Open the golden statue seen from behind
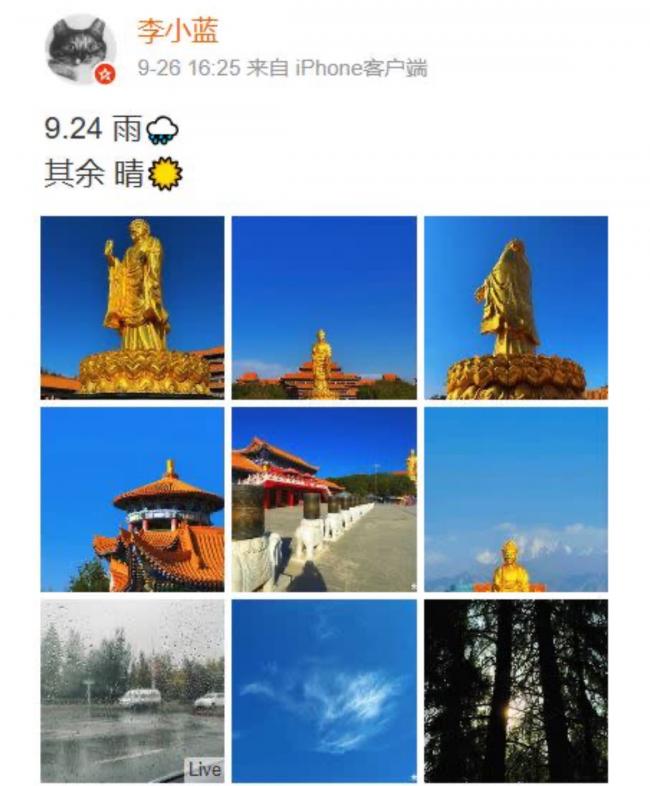Viewport: 650px width, 786px height. [x=516, y=307]
